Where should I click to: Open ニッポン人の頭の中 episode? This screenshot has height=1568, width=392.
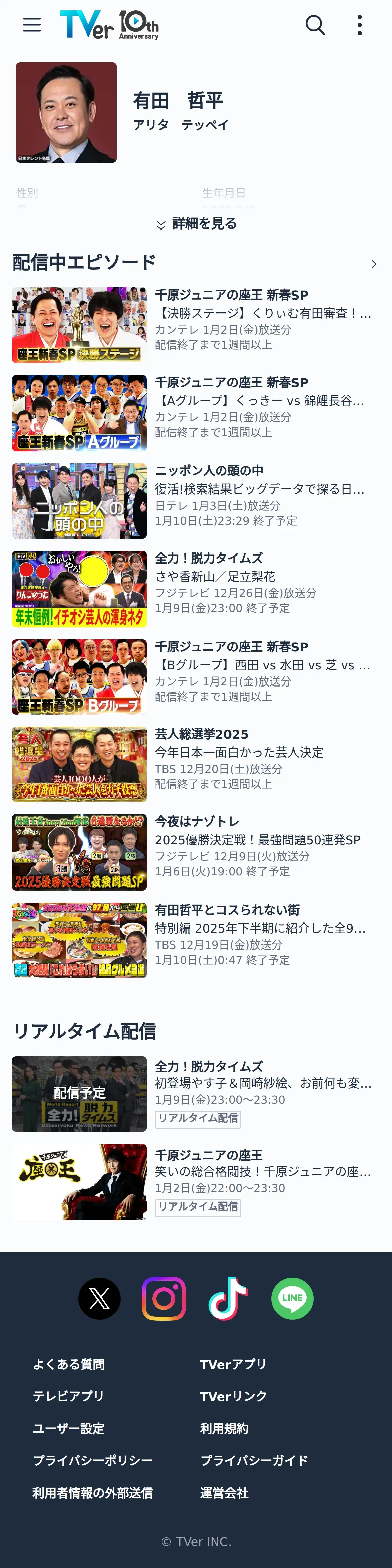[196, 501]
